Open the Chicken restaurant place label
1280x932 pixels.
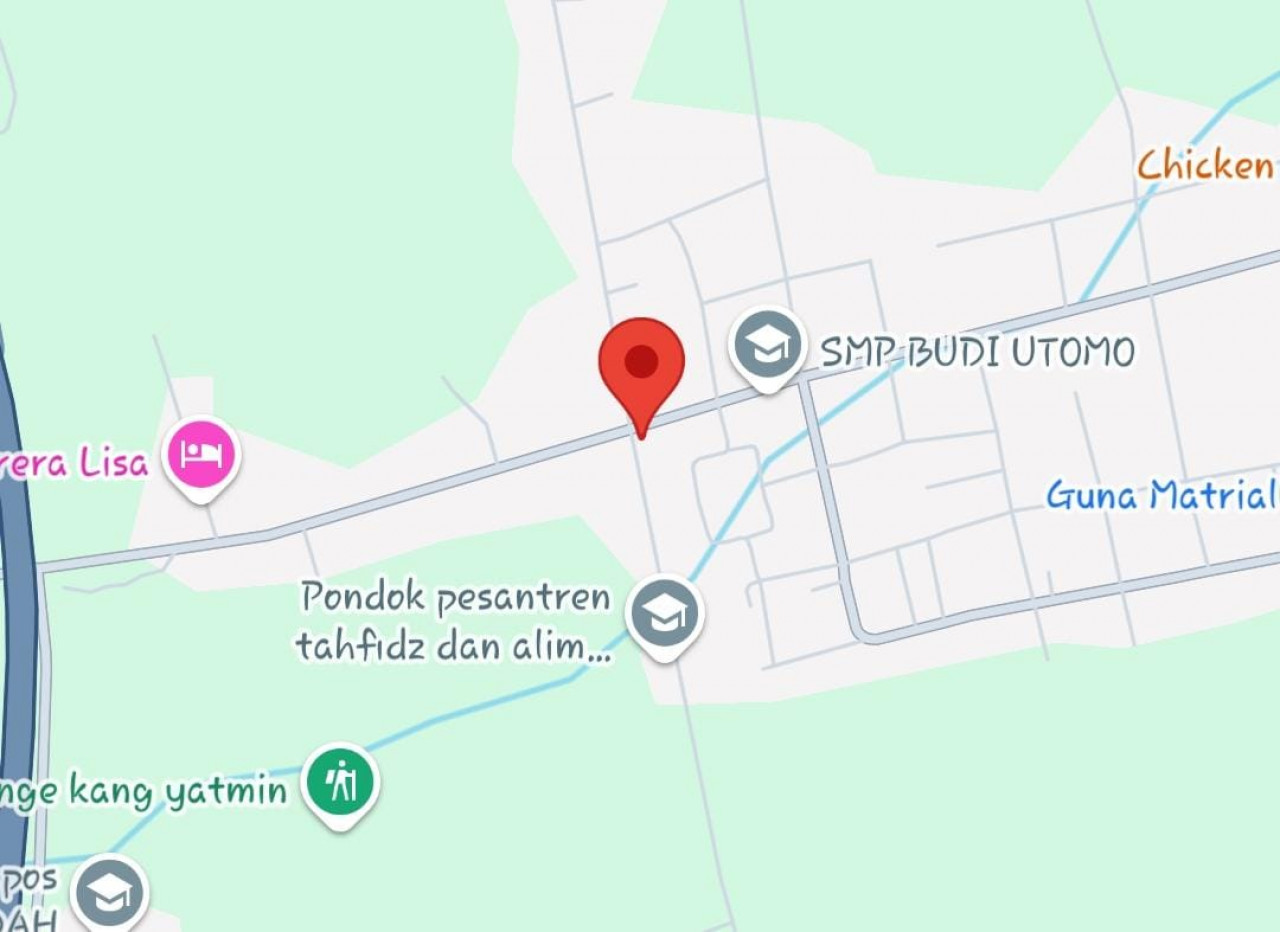(x=1206, y=165)
